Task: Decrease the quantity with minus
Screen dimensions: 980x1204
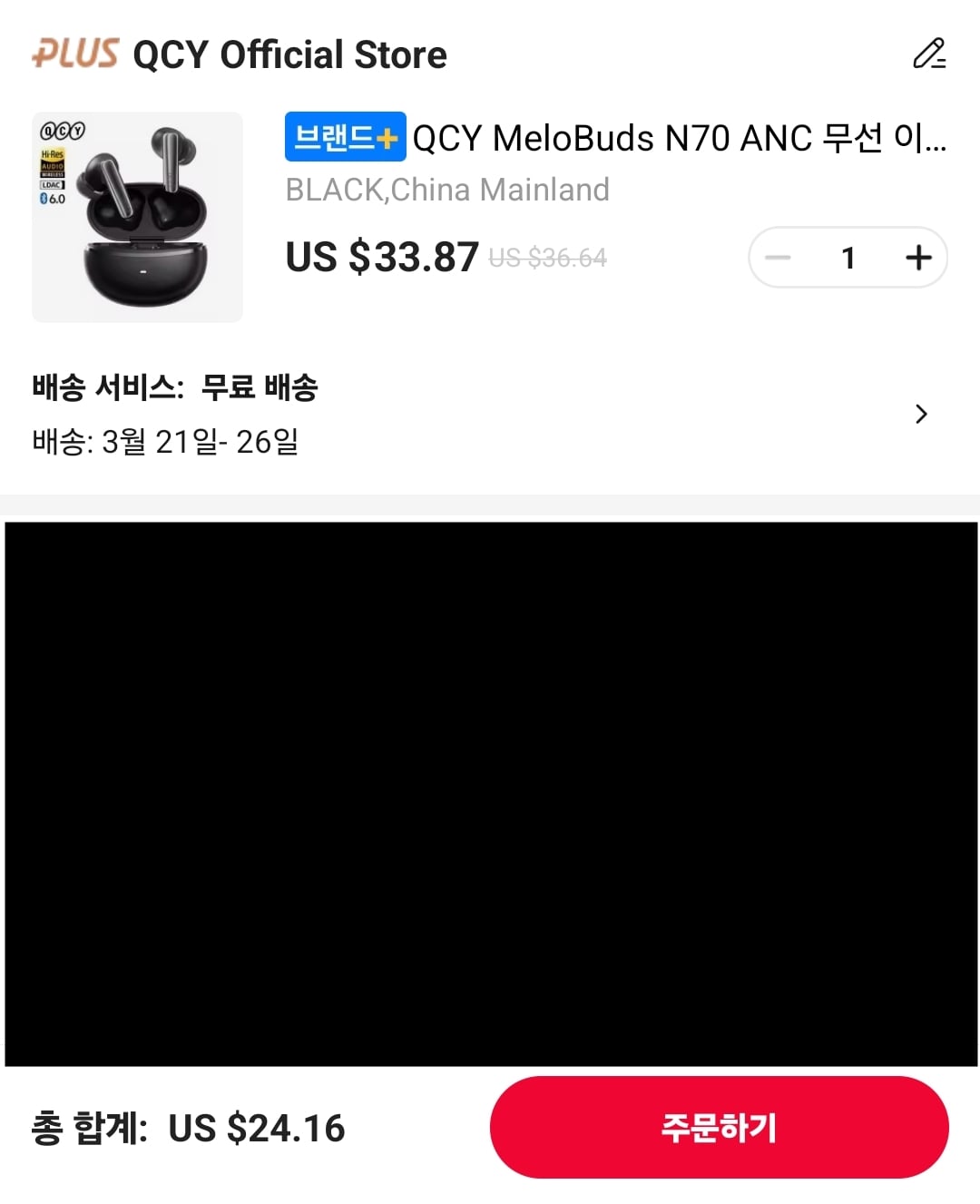Action: point(778,258)
